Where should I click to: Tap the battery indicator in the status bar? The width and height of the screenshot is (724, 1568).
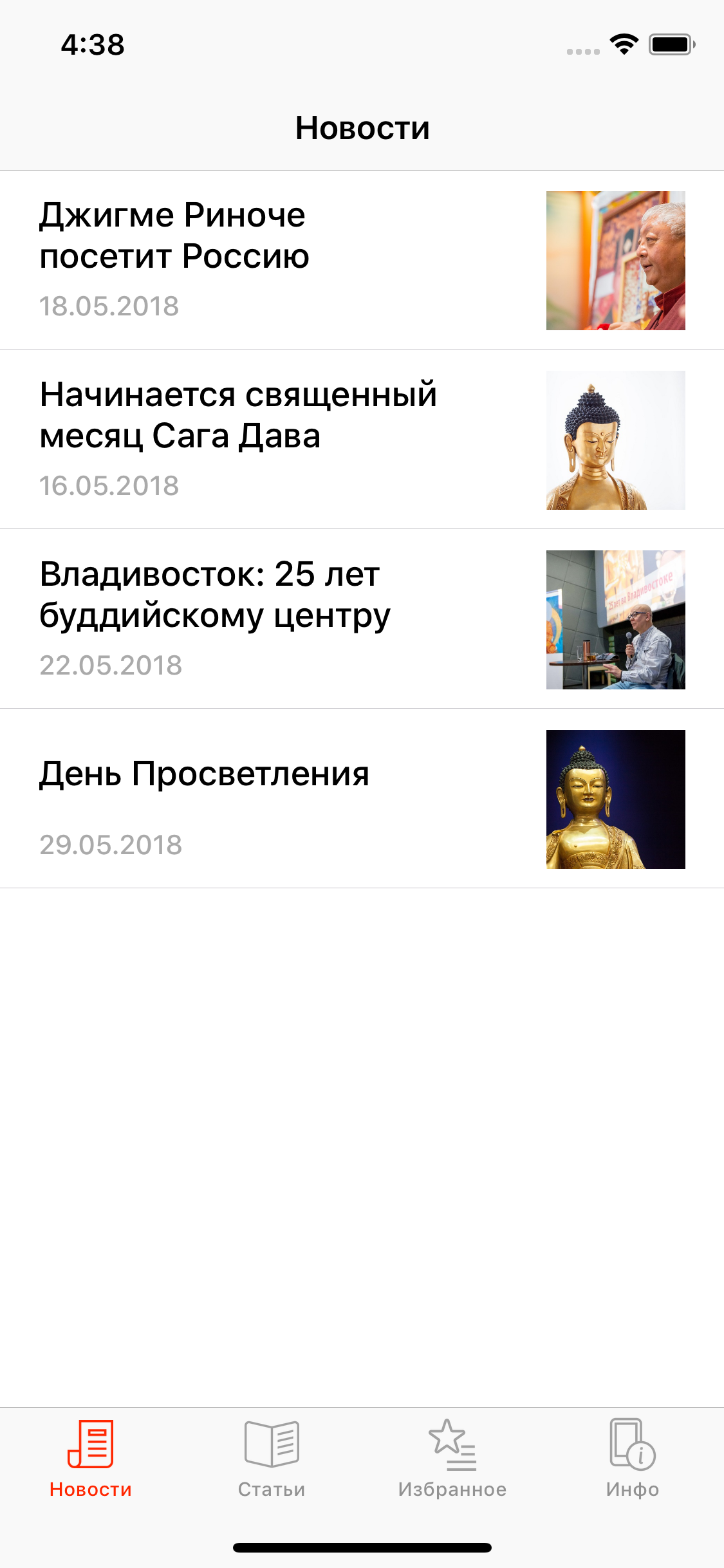pos(670,44)
